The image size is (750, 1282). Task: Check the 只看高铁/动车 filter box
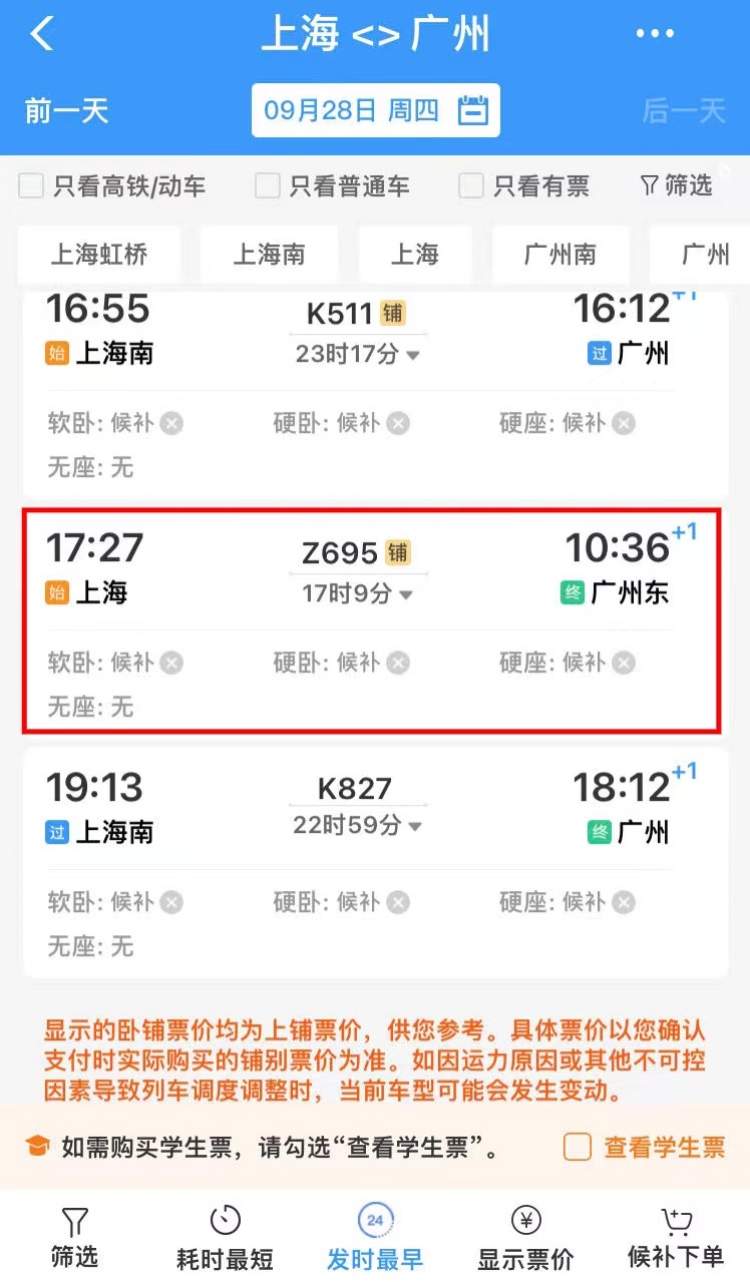[x=32, y=186]
